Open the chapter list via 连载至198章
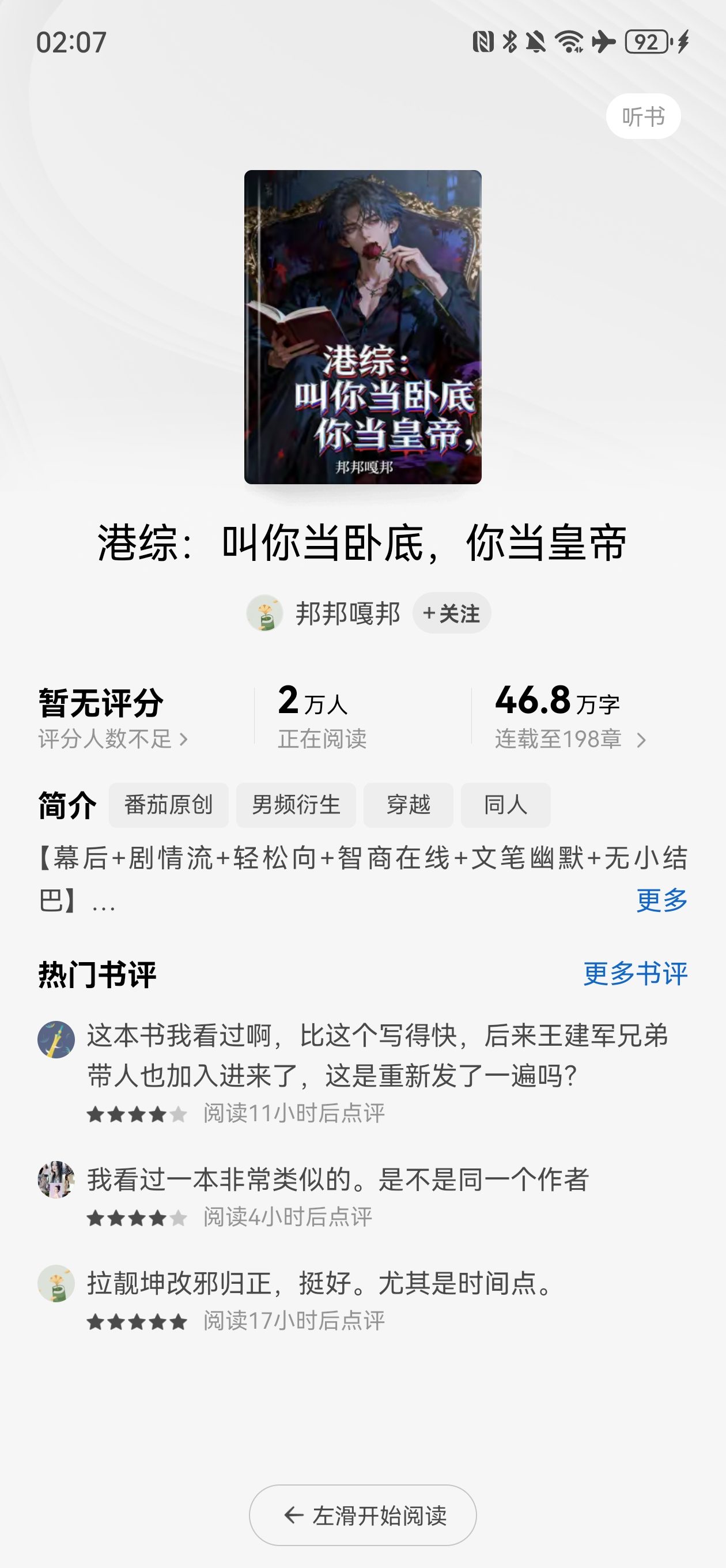 pyautogui.click(x=570, y=739)
